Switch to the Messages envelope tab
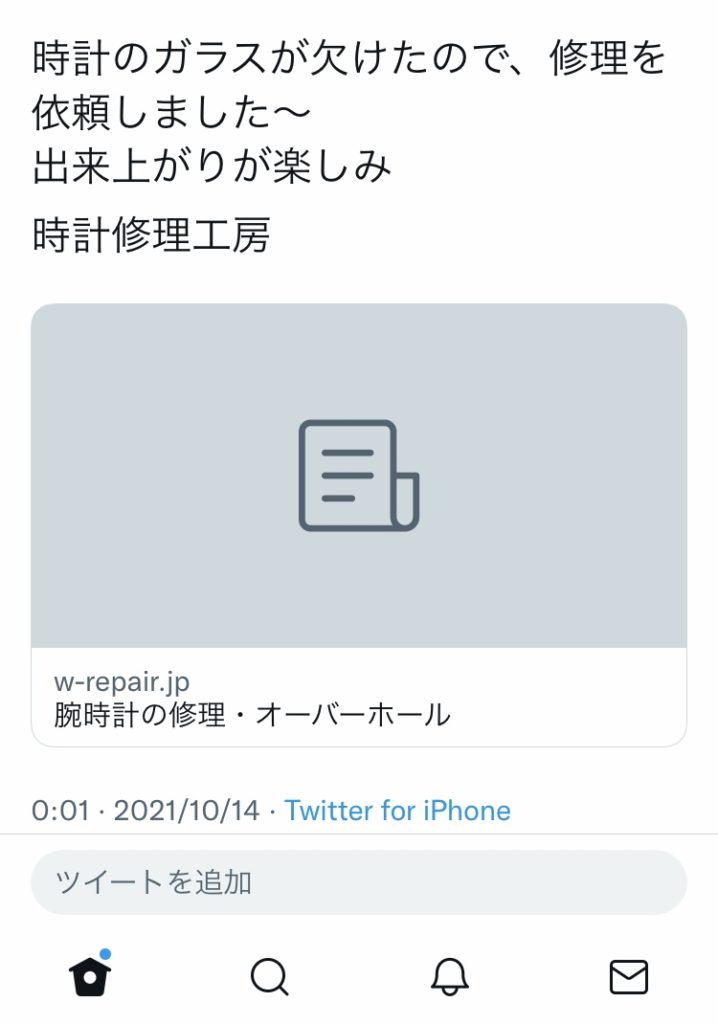 628,977
